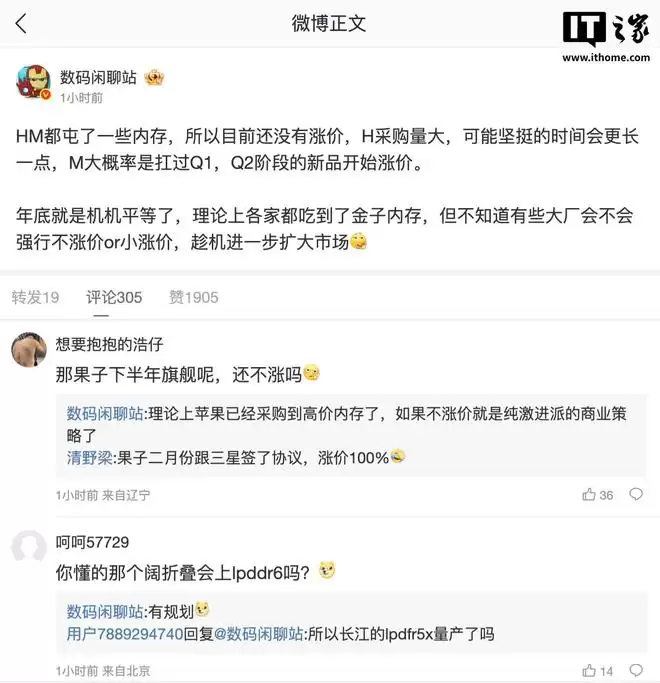Reply to 呵呵57729's comment
660x683 pixels.
(x=636, y=670)
